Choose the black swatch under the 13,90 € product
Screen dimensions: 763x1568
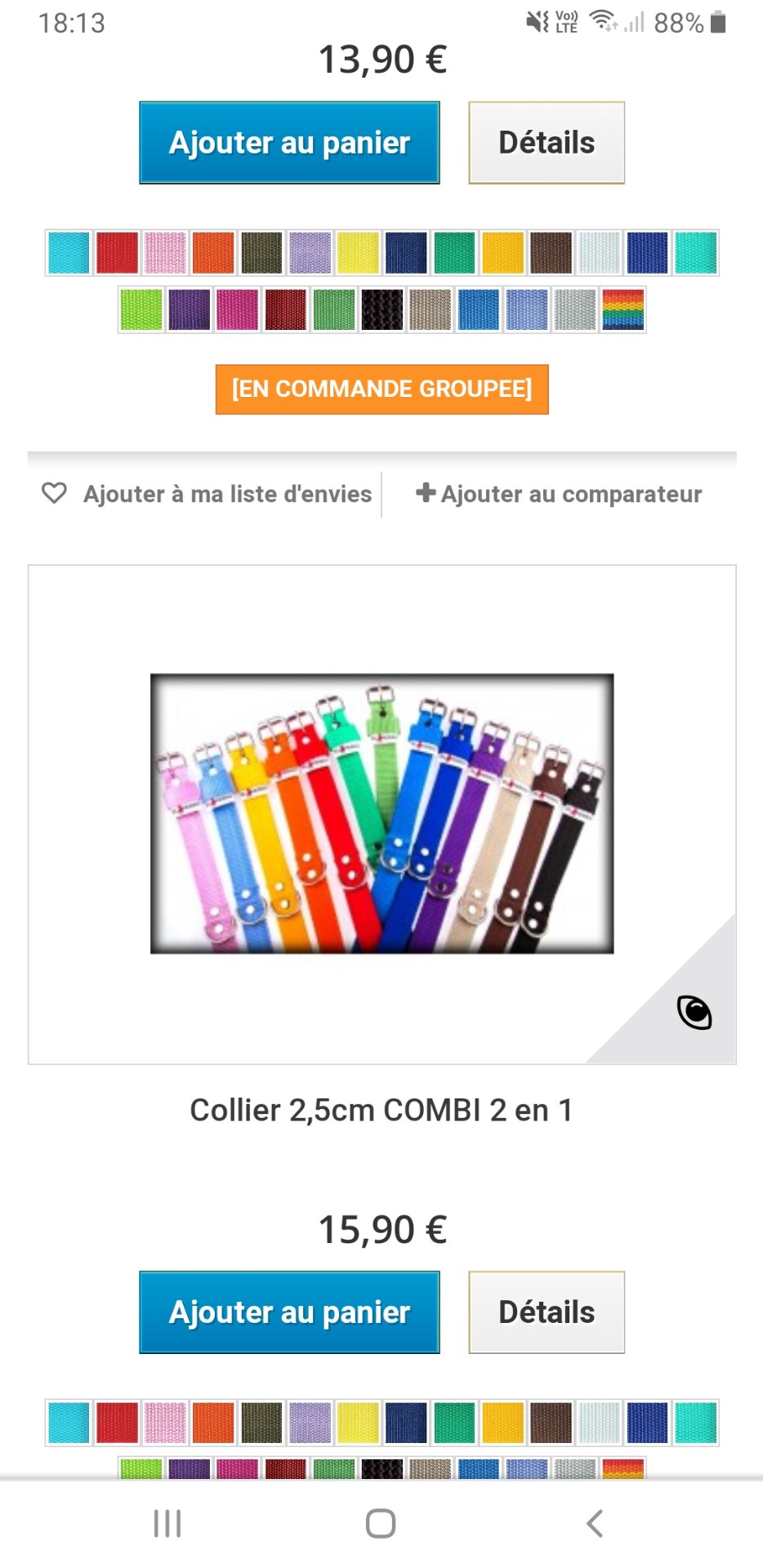pyautogui.click(x=381, y=310)
